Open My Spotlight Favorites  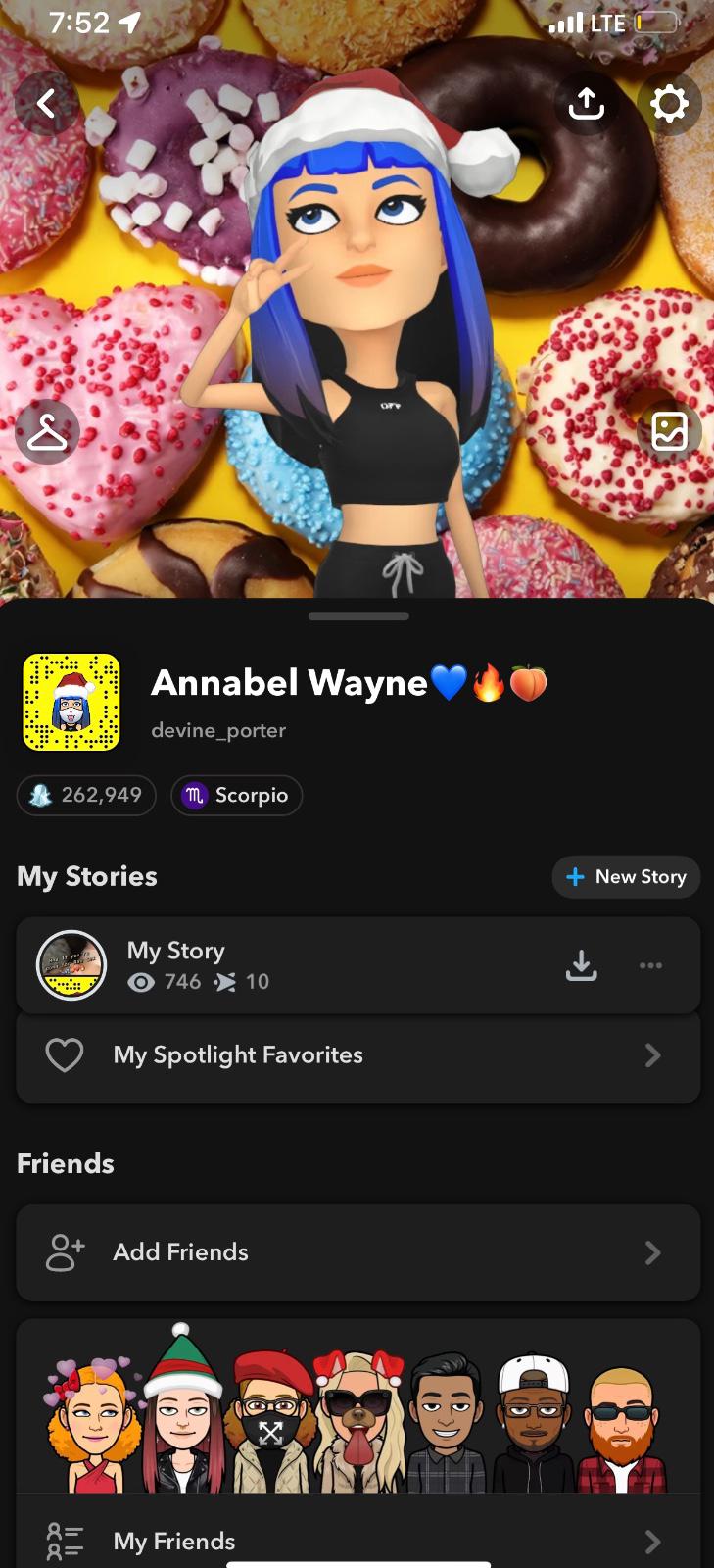357,1055
